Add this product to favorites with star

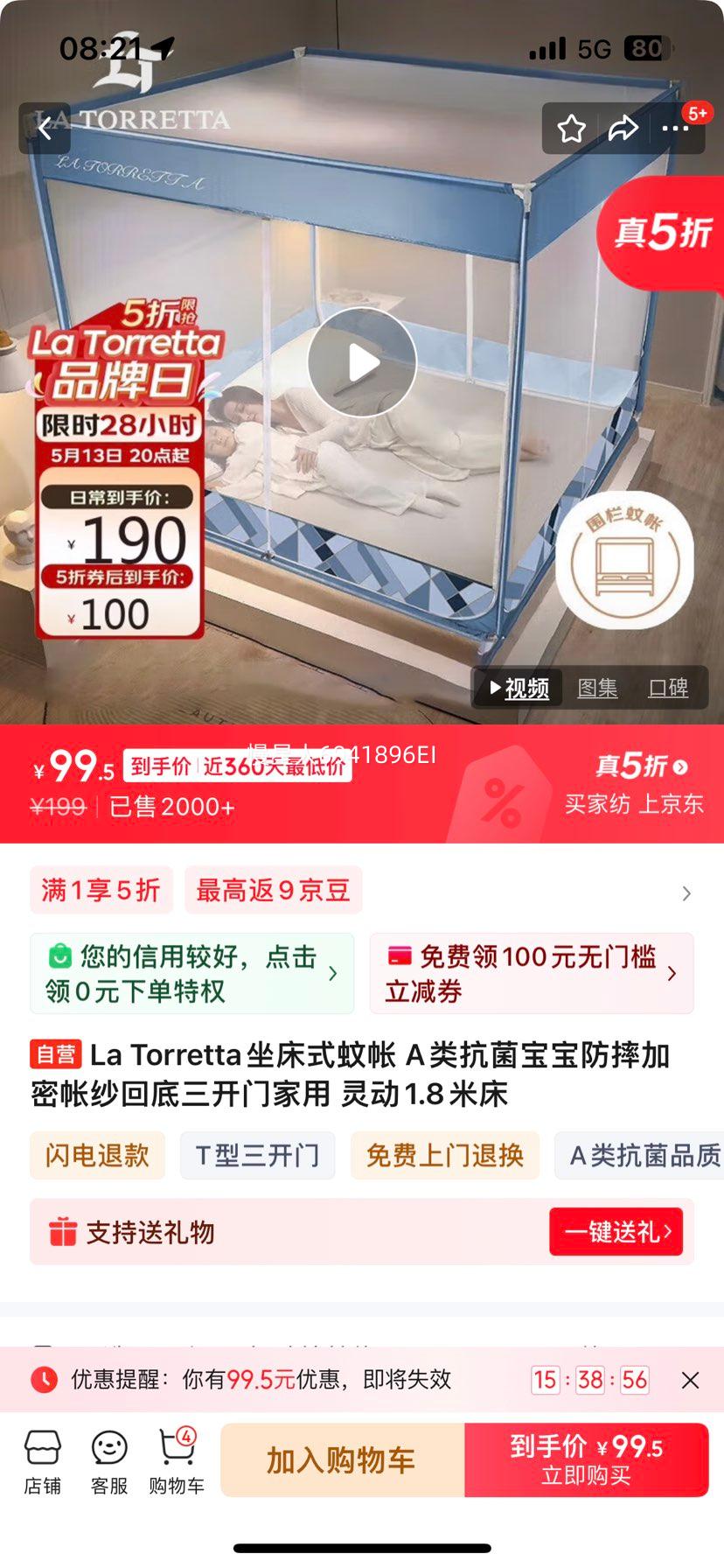click(572, 129)
